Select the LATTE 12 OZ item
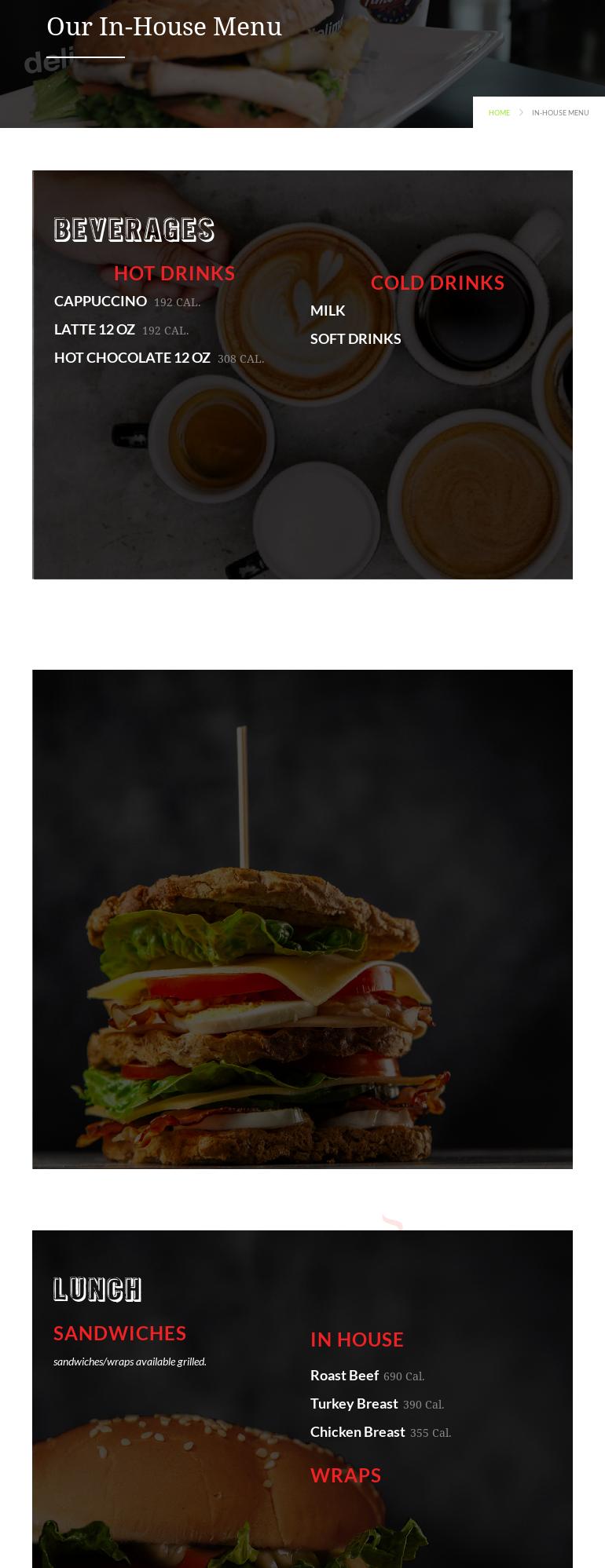The width and height of the screenshot is (605, 1568). (x=94, y=329)
